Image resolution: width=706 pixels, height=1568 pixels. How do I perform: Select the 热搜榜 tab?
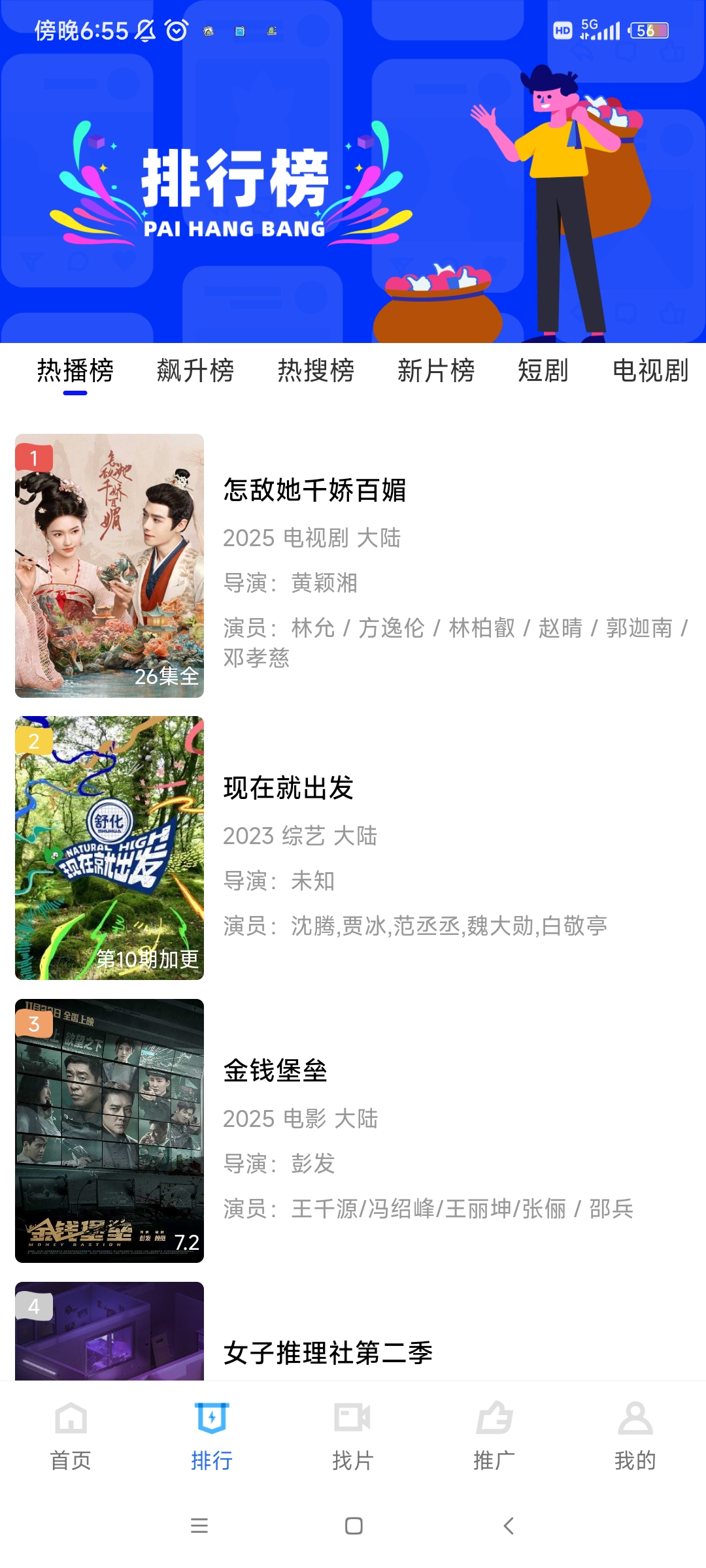pos(316,371)
